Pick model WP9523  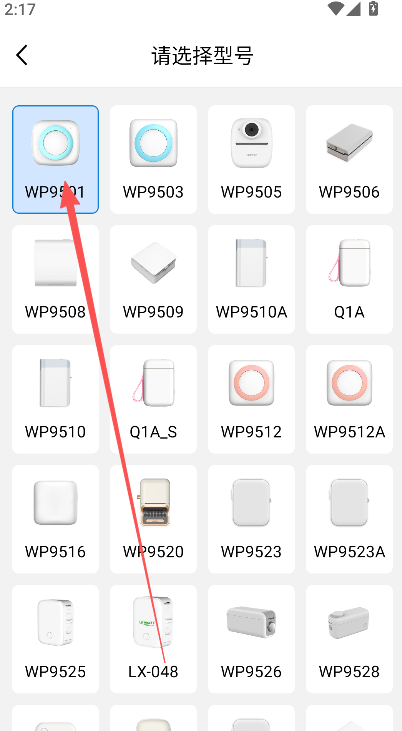251,519
